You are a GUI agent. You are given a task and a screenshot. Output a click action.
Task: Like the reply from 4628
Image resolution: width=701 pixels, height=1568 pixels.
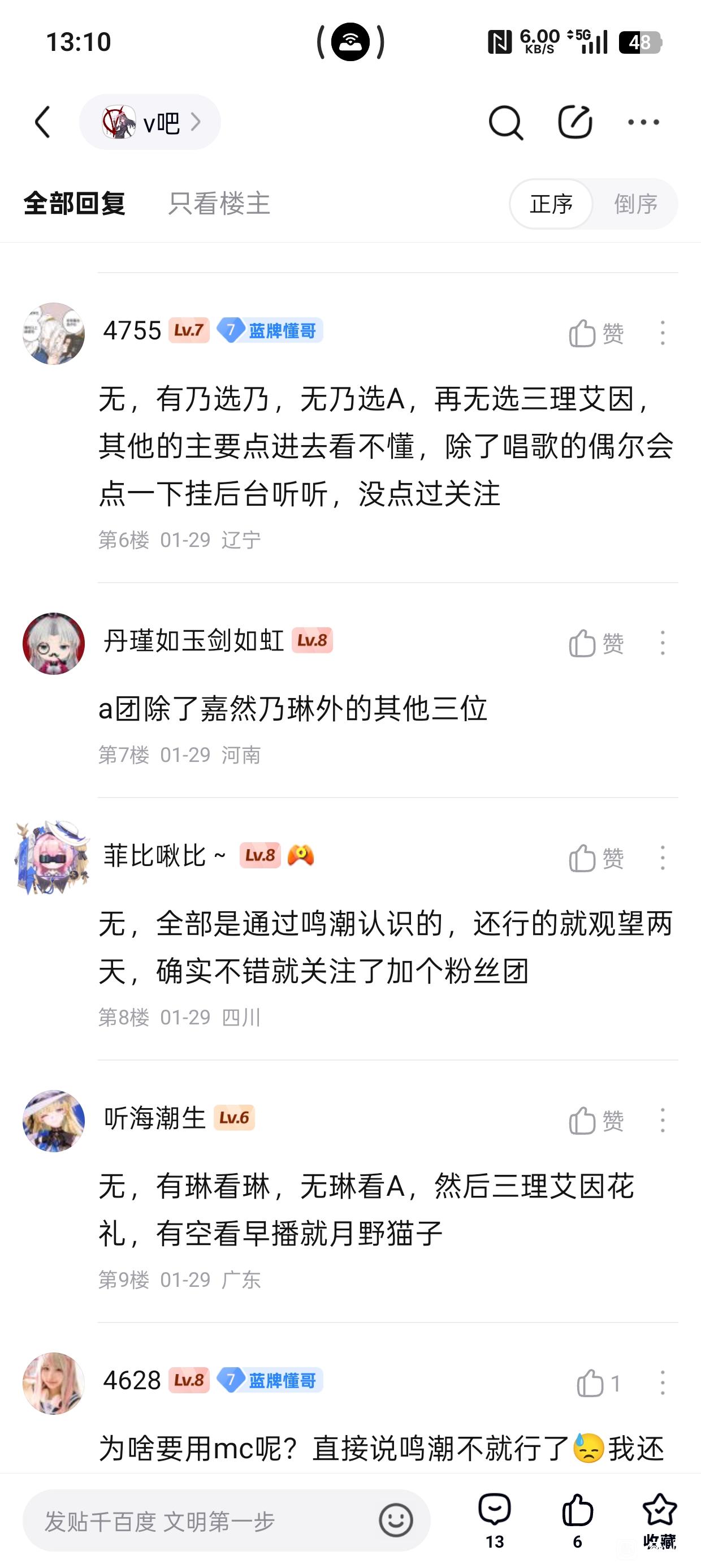tap(598, 1384)
